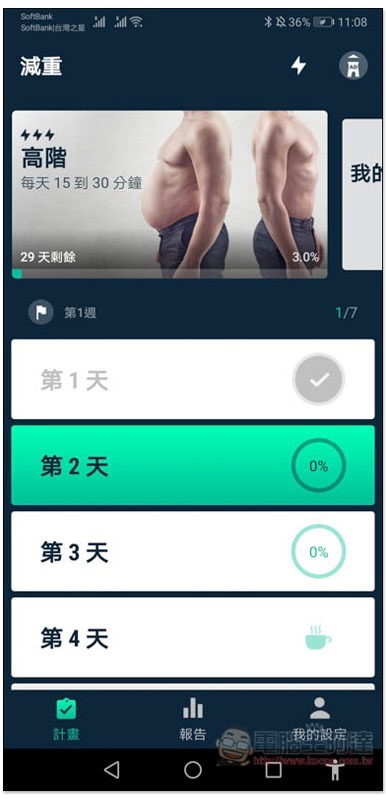Open the partially visible plan card beside 高階
Viewport: 386px width, 800px height.
pyautogui.click(x=362, y=194)
